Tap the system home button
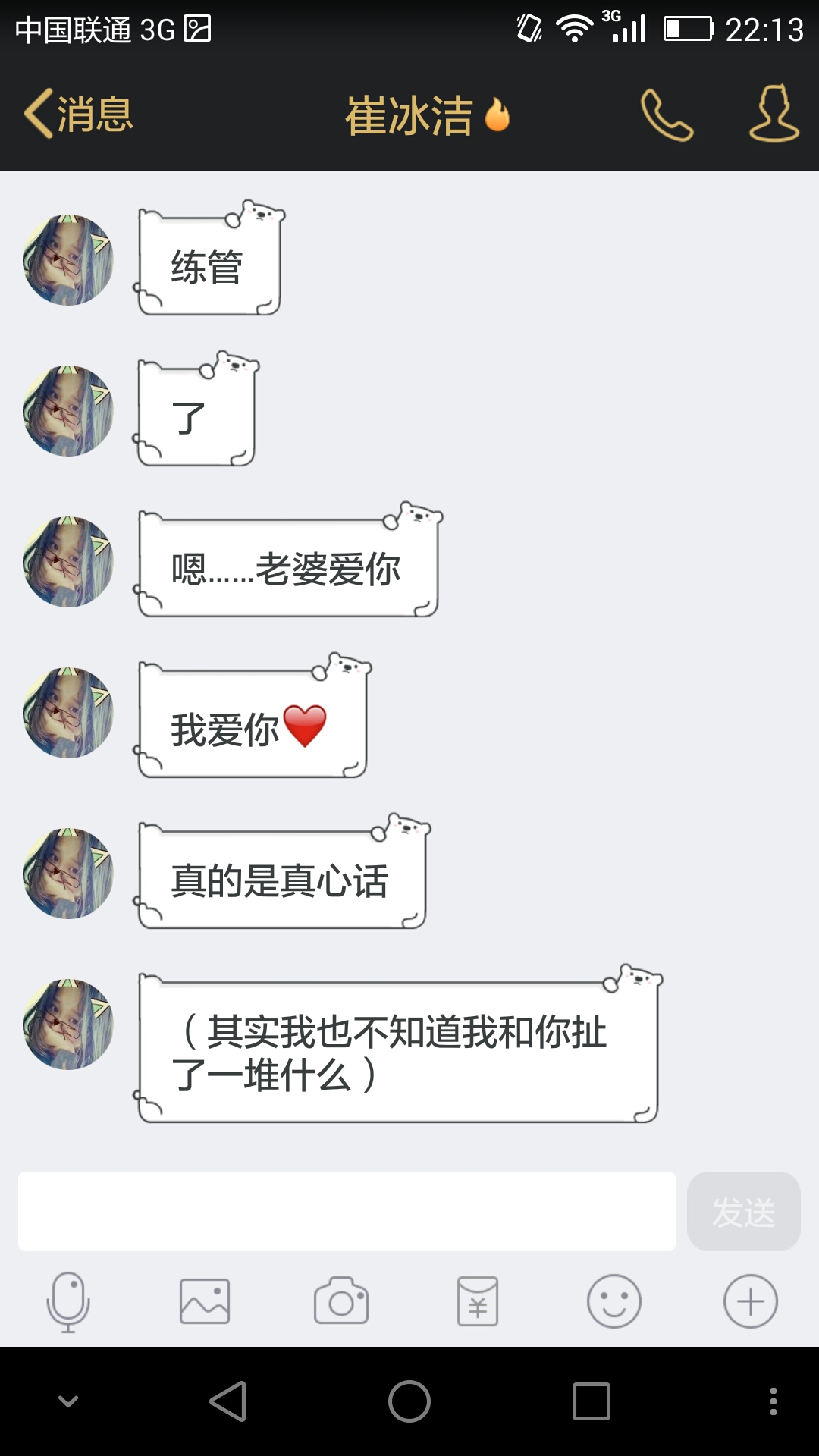This screenshot has height=1456, width=819. tap(409, 1401)
